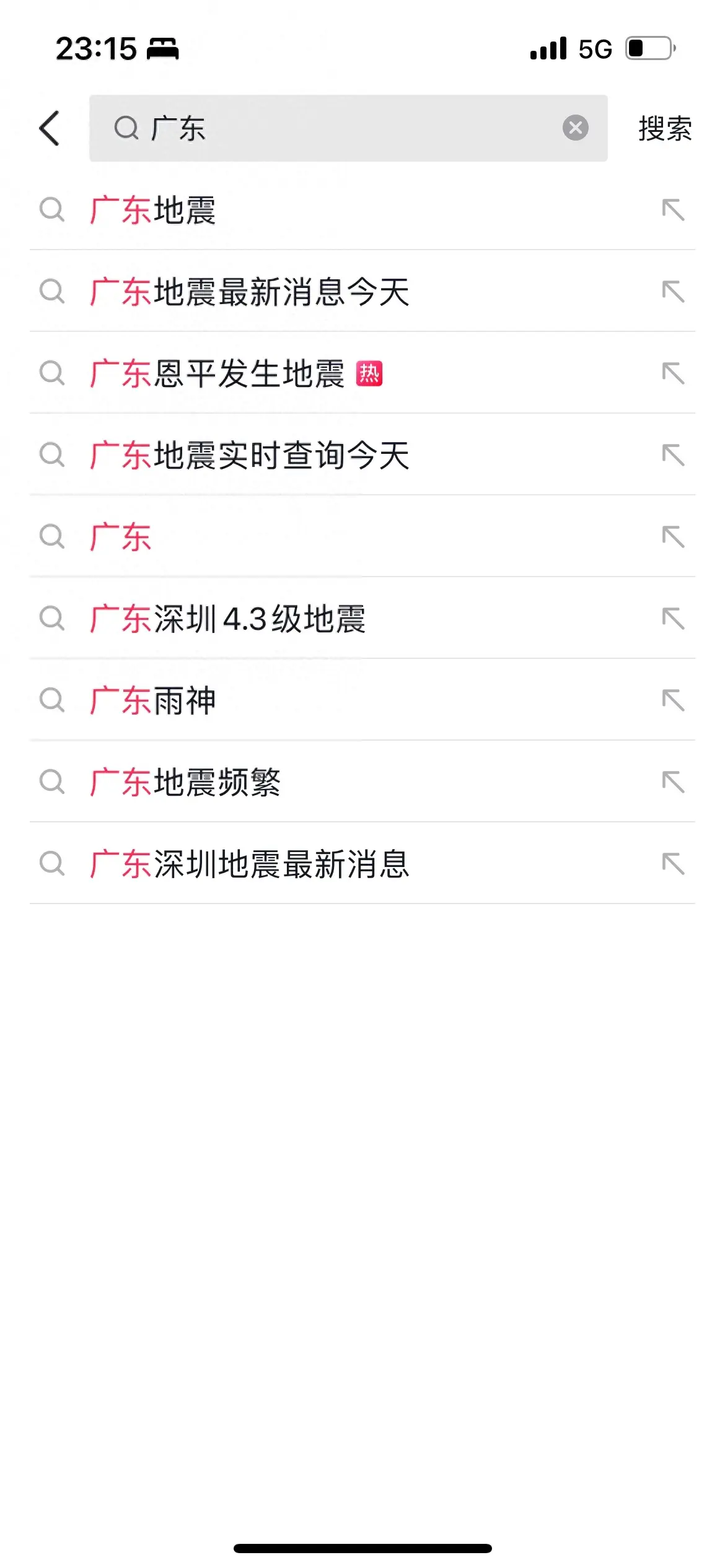Choose suggestion 广东地震频繁
The width and height of the screenshot is (725, 1568).
pyautogui.click(x=362, y=782)
